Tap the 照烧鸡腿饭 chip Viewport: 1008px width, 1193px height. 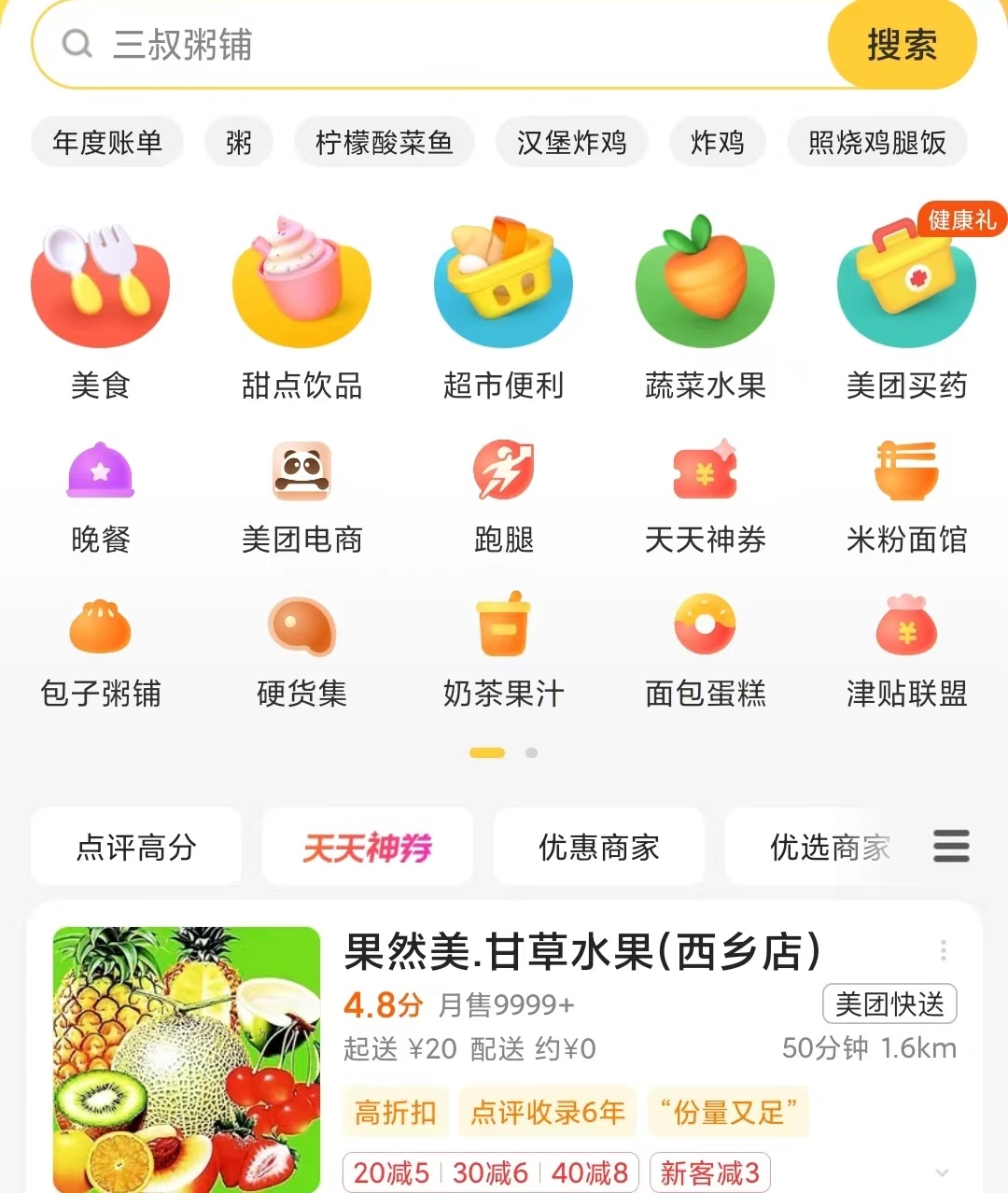pos(876,143)
